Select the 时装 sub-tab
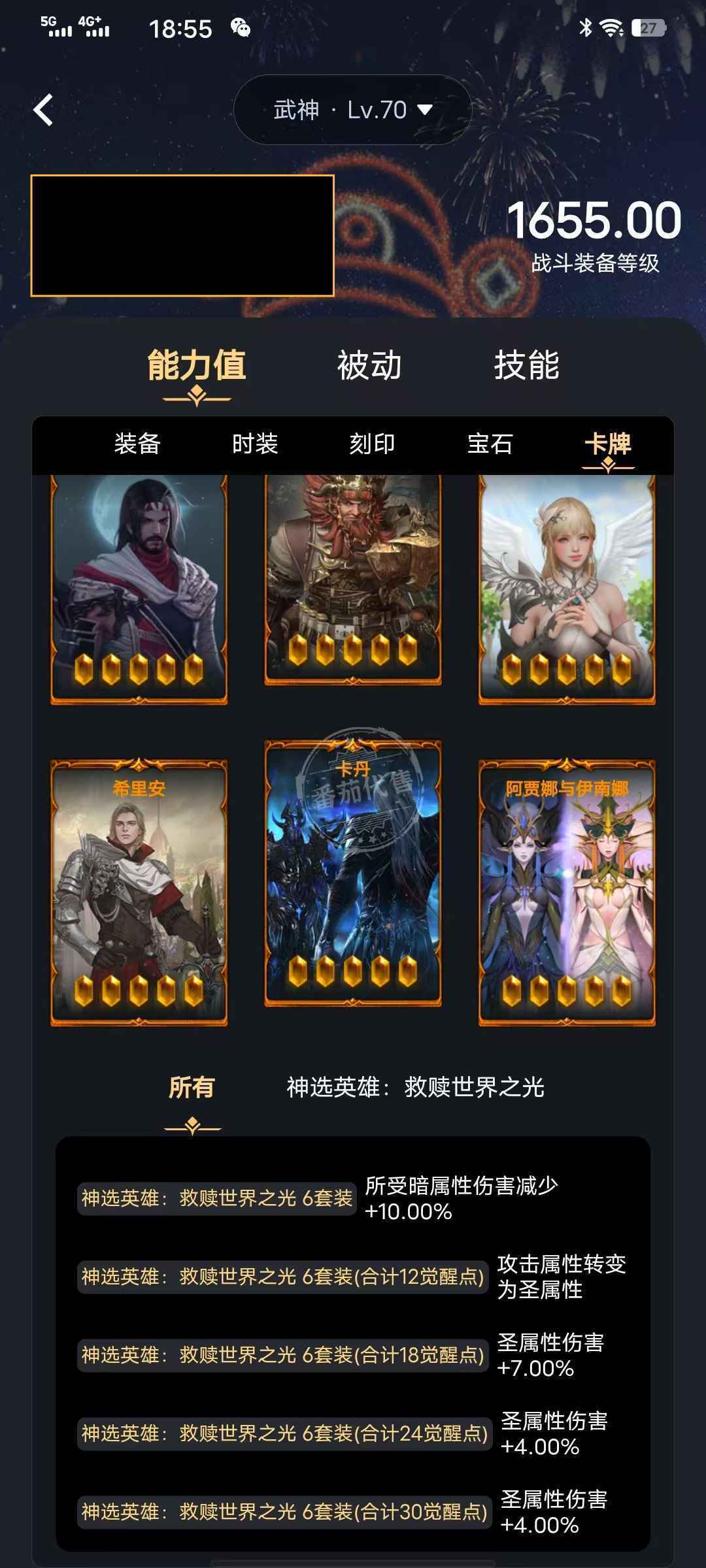This screenshot has height=1568, width=706. click(x=255, y=444)
